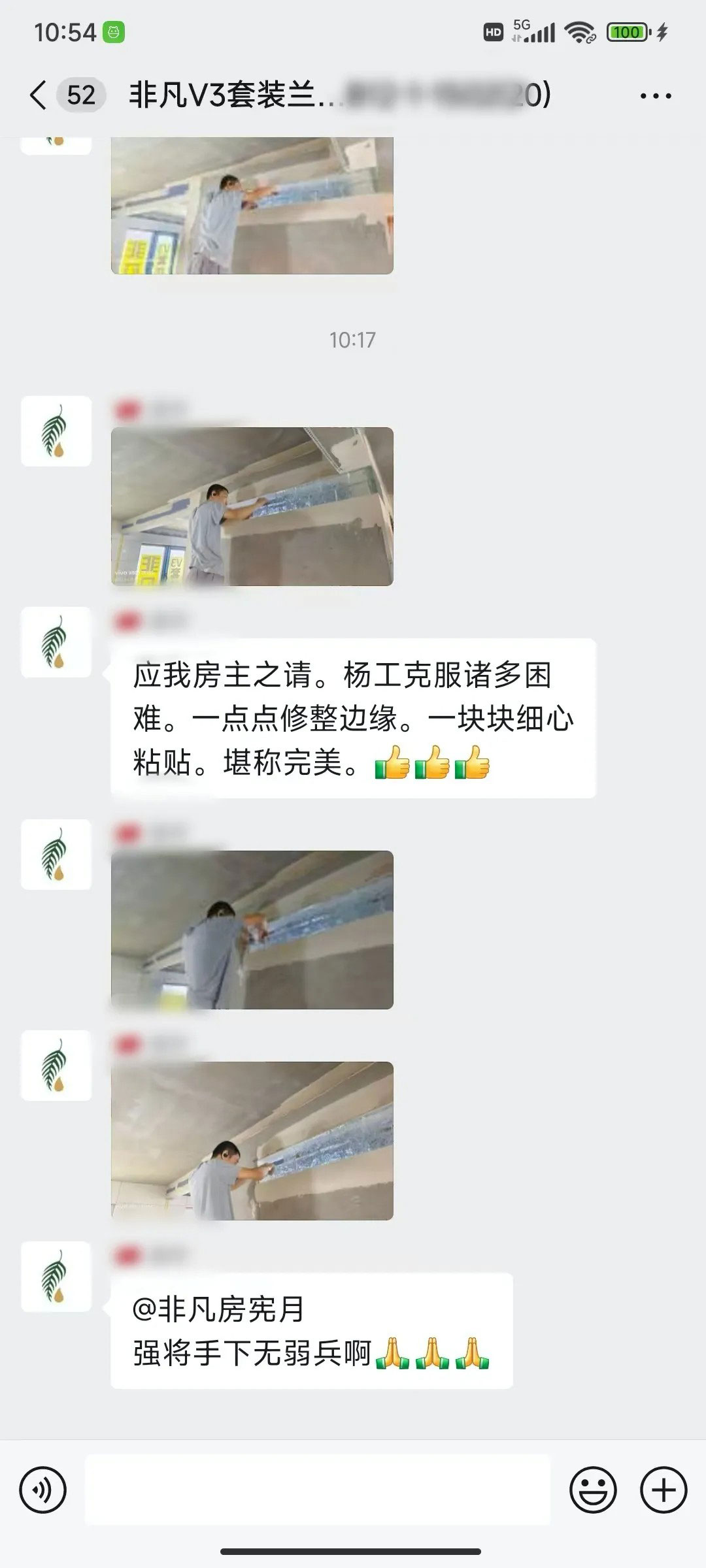
Task: View the photo sent at 10:17
Action: (252, 506)
